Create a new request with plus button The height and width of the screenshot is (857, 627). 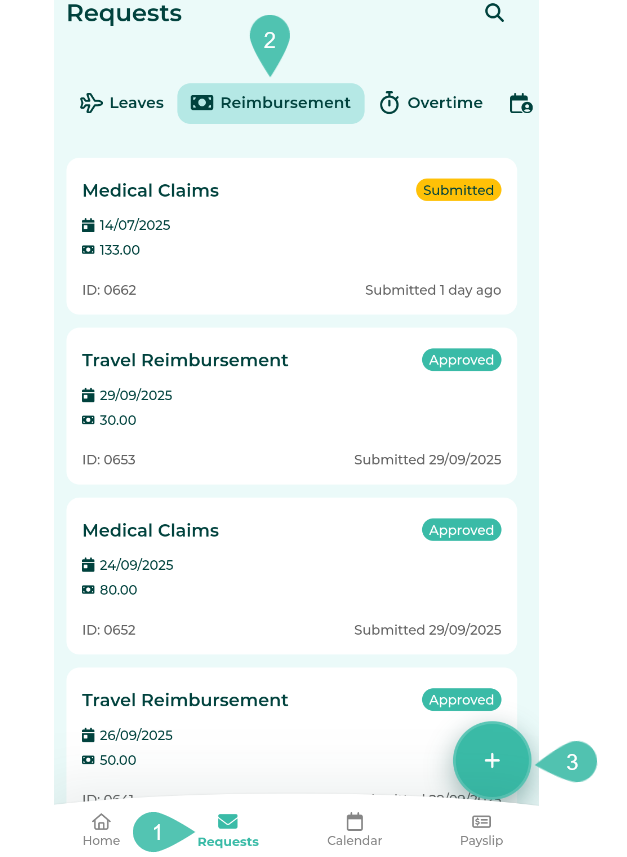492,761
